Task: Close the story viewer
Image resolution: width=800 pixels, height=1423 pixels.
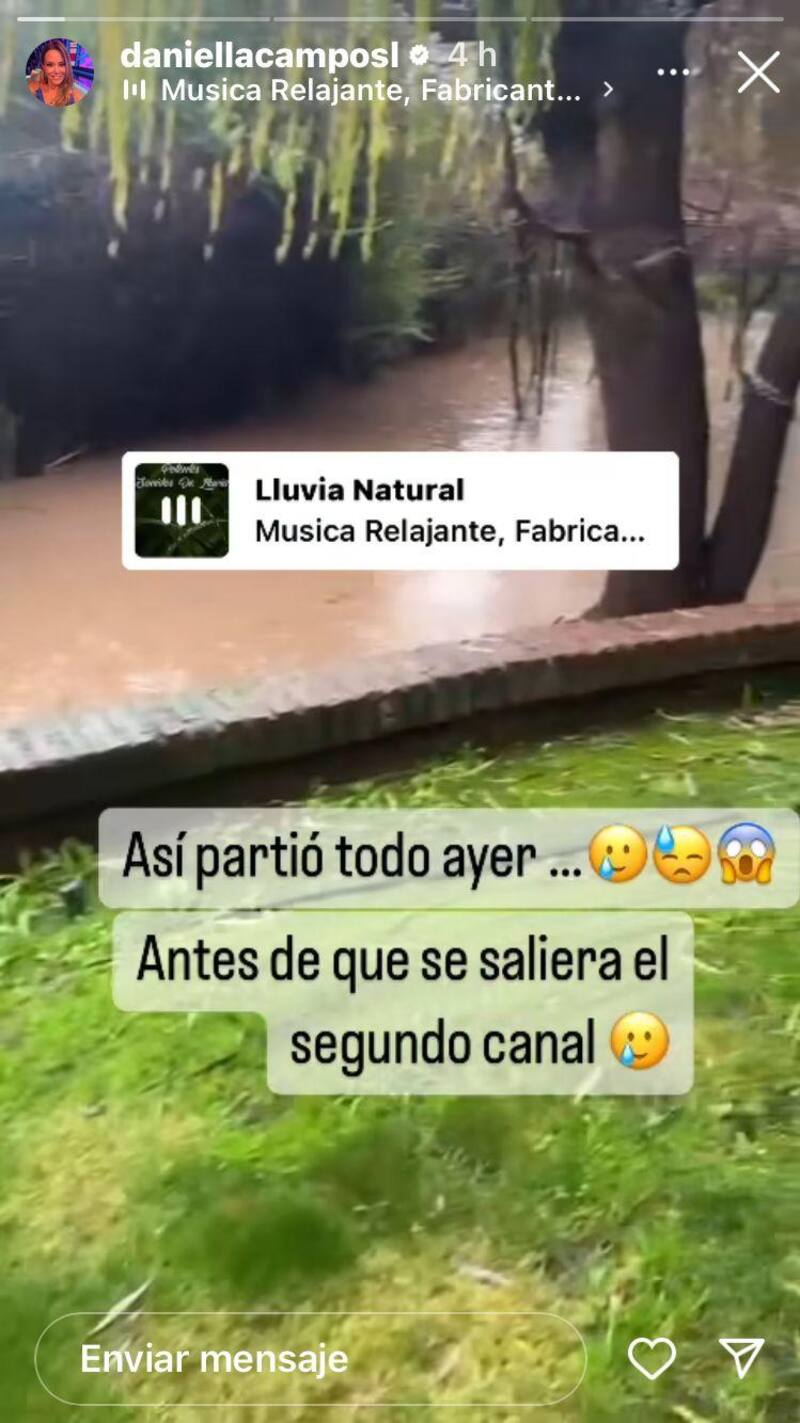Action: coord(758,72)
